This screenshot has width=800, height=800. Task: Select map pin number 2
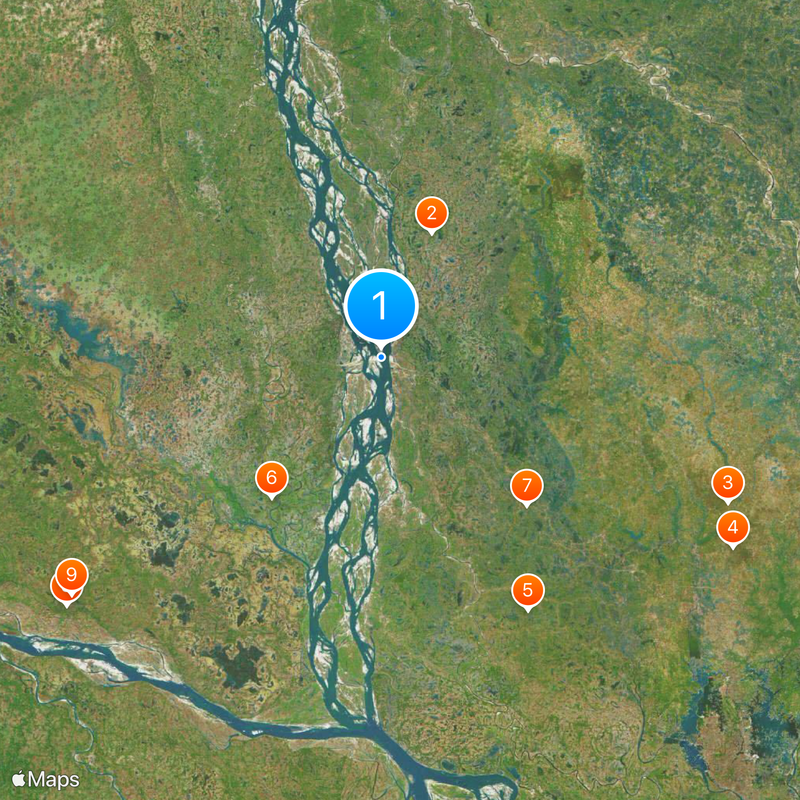[431, 213]
